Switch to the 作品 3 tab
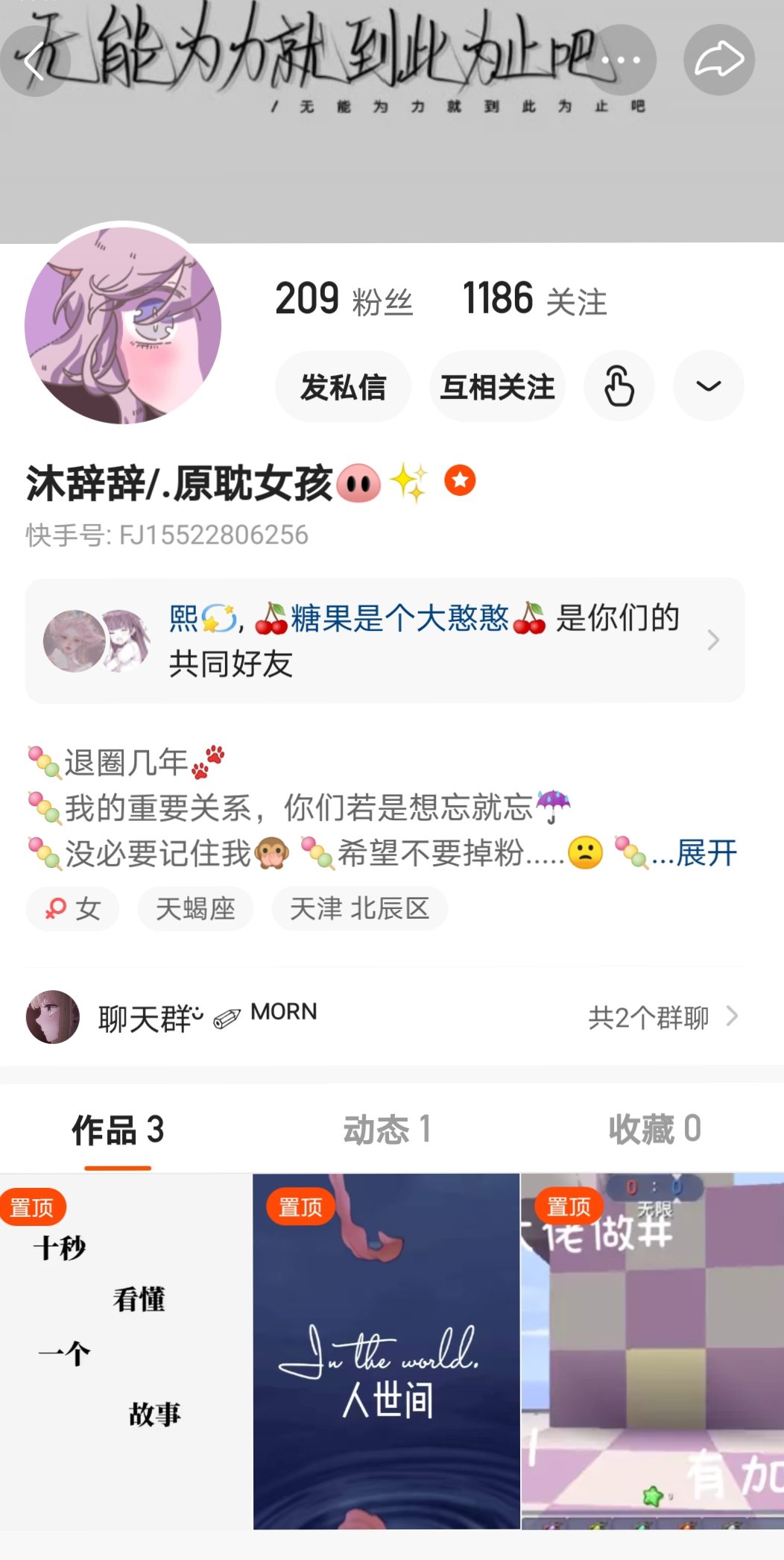Screen dimensions: 784x1560 118,1130
